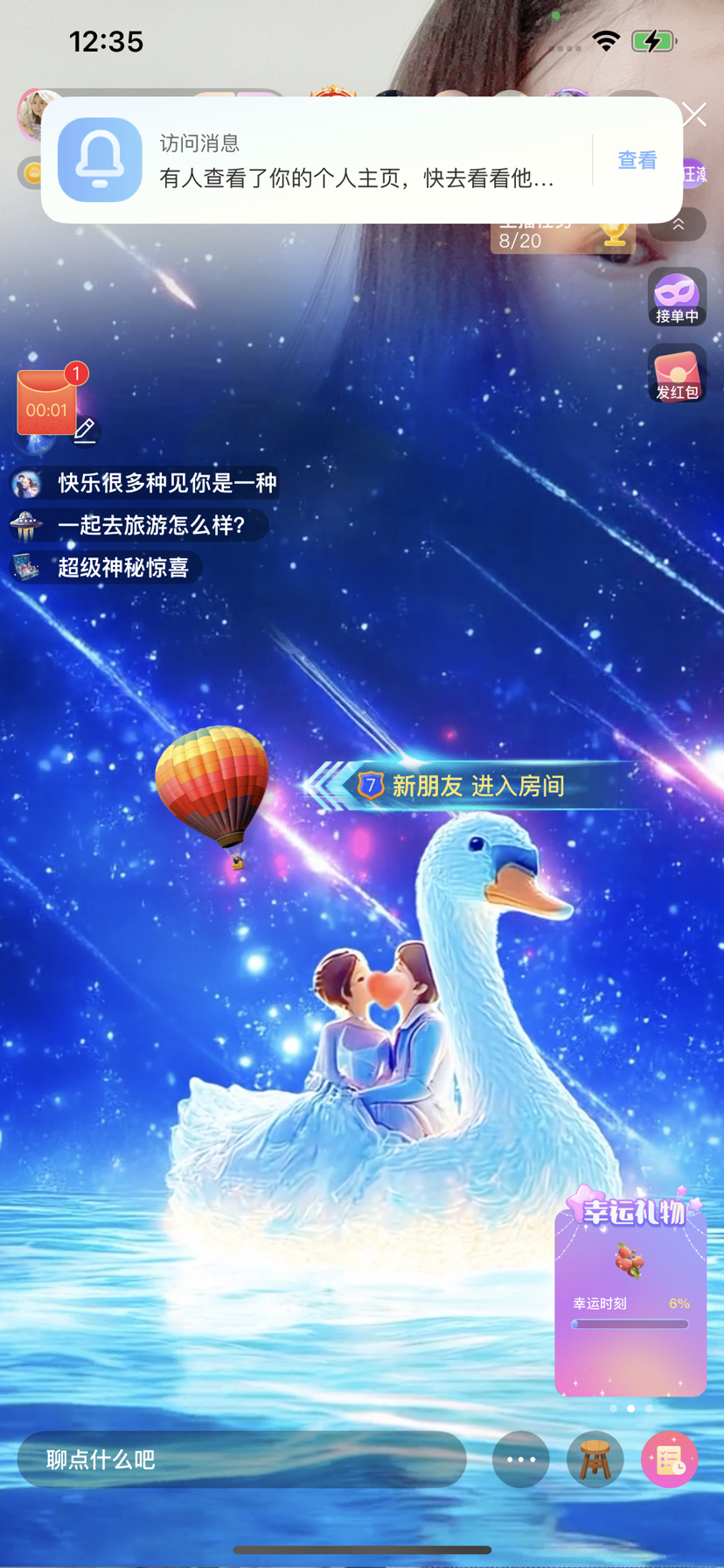
Task: Close the live room with the X
Action: click(x=694, y=114)
